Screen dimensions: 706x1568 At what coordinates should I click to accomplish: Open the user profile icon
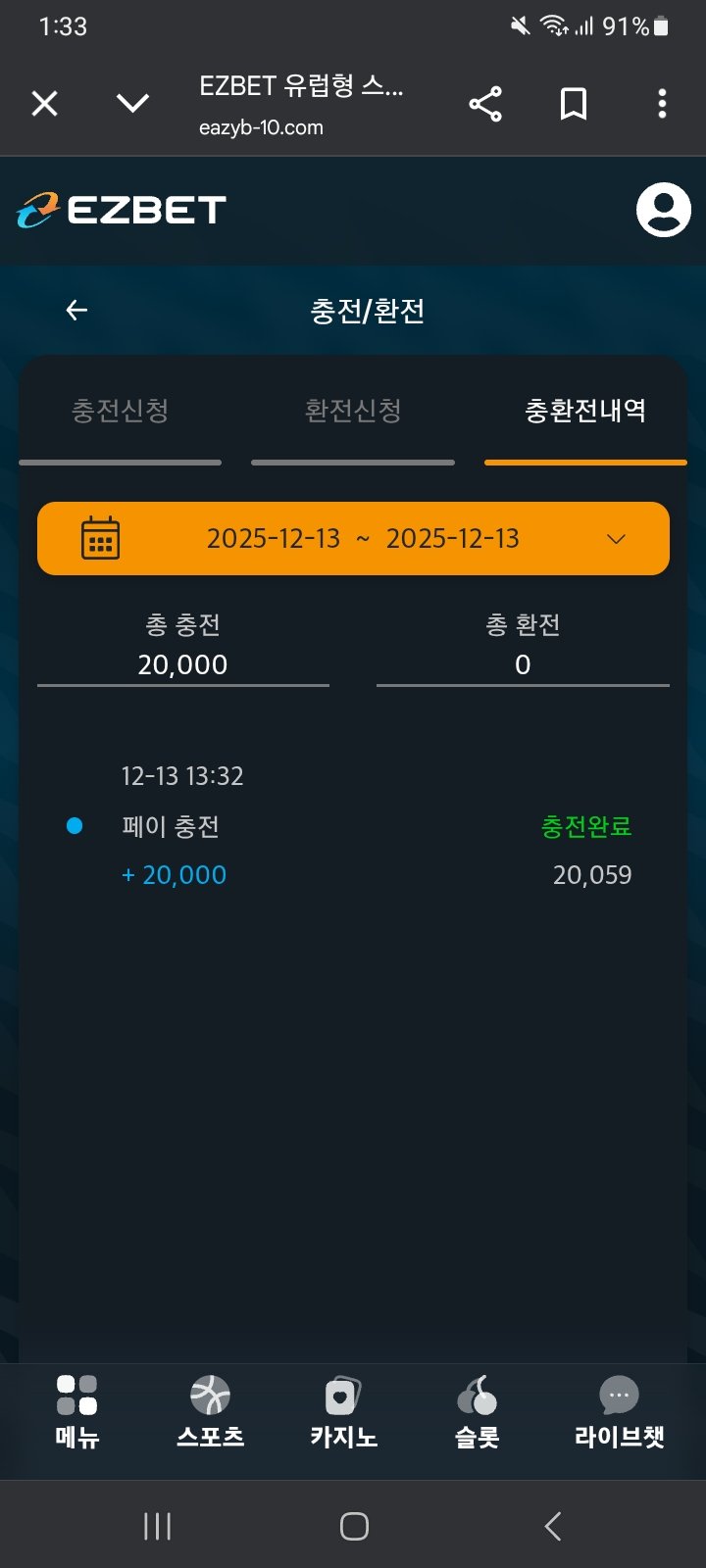(x=663, y=210)
